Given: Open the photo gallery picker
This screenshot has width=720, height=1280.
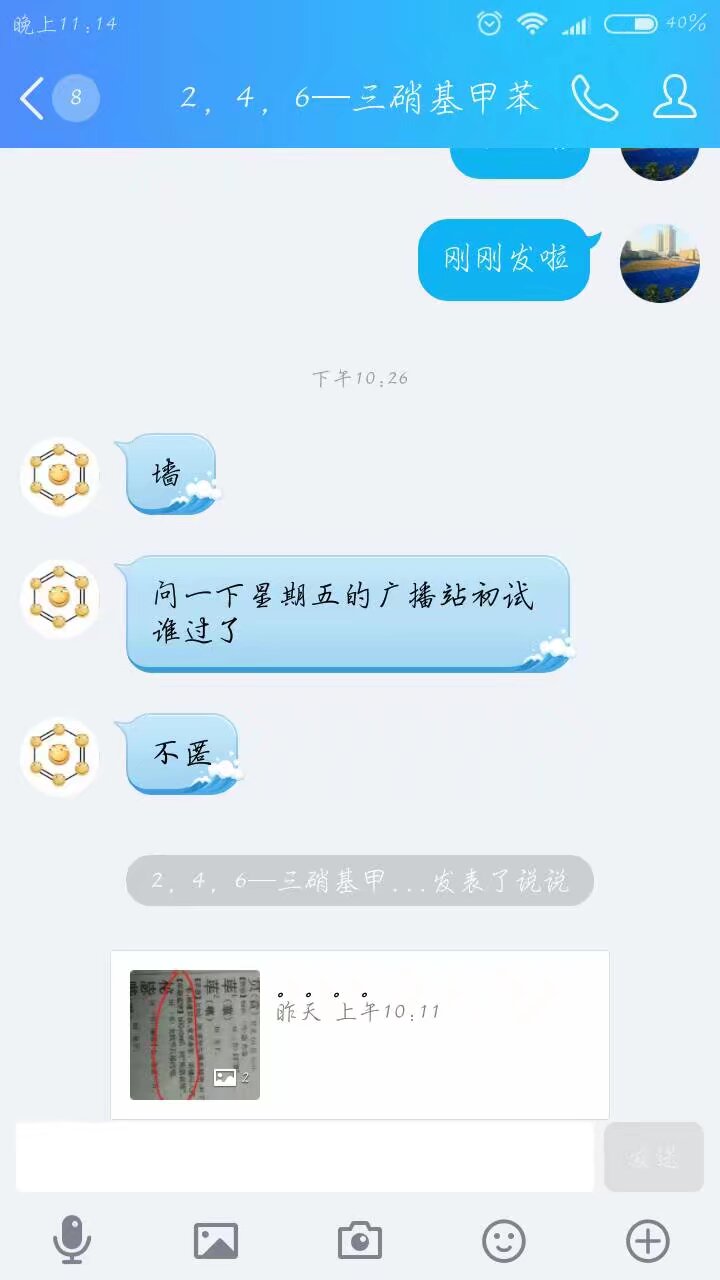Looking at the screenshot, I should (216, 1241).
